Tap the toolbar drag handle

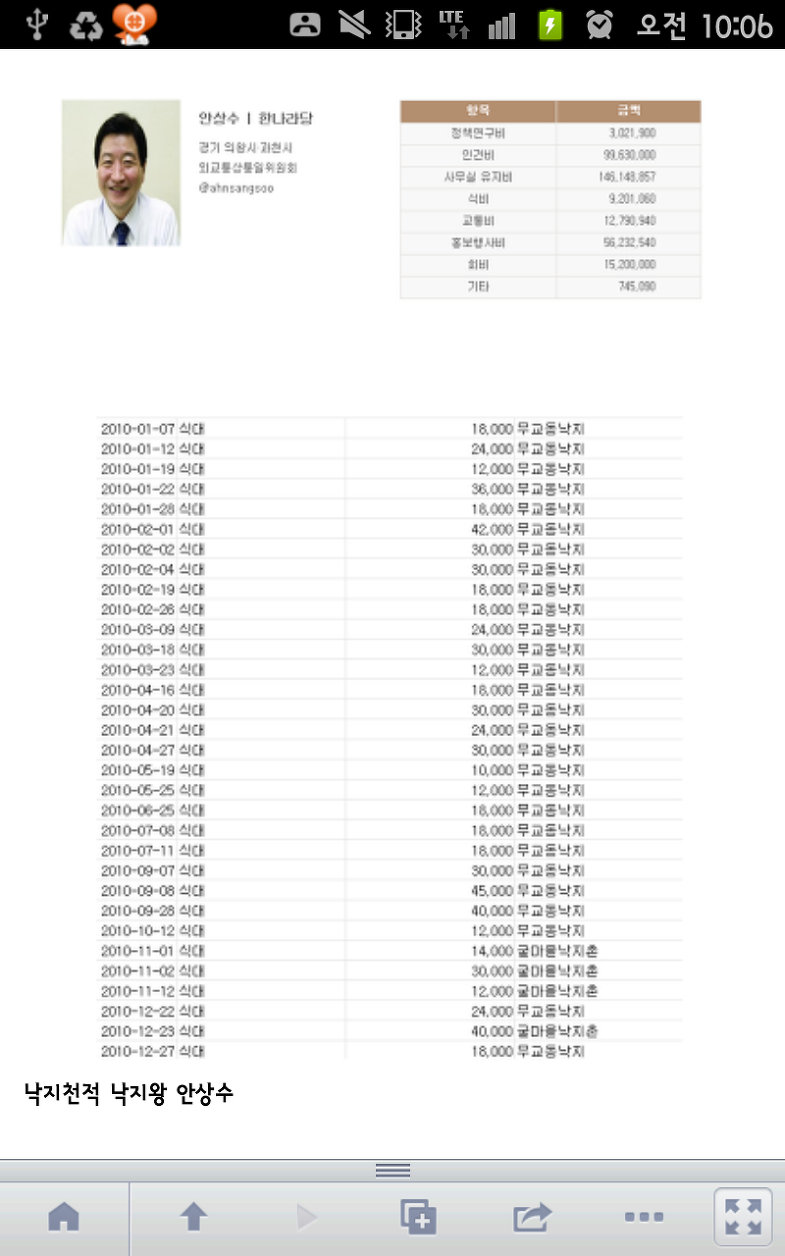(393, 1170)
